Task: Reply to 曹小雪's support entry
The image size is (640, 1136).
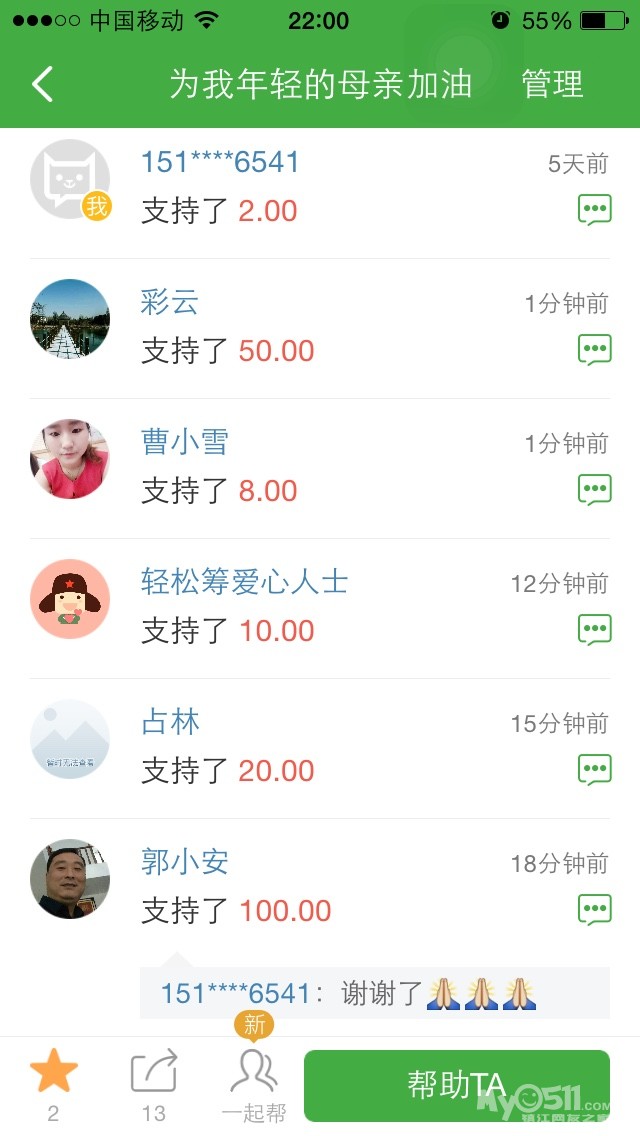Action: [595, 490]
